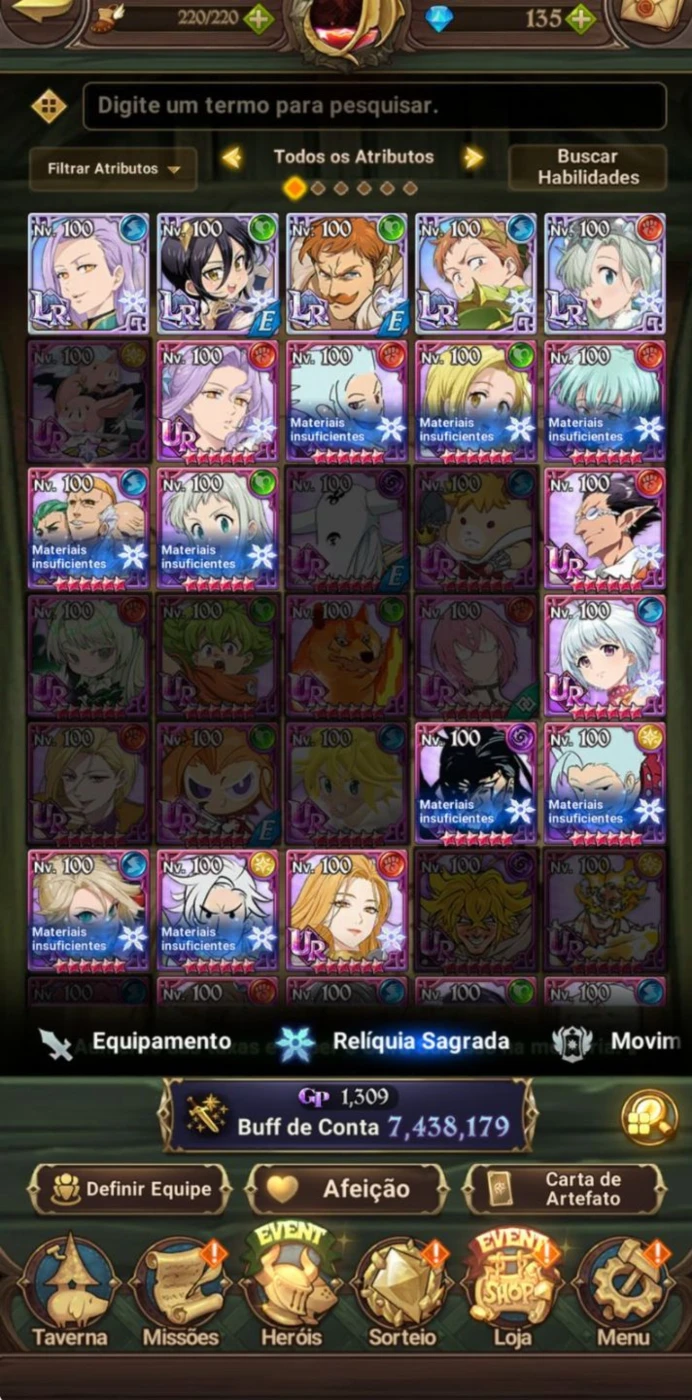Go to the previous attribute with left arrow
Viewport: 692px width, 1400px height.
[x=232, y=158]
